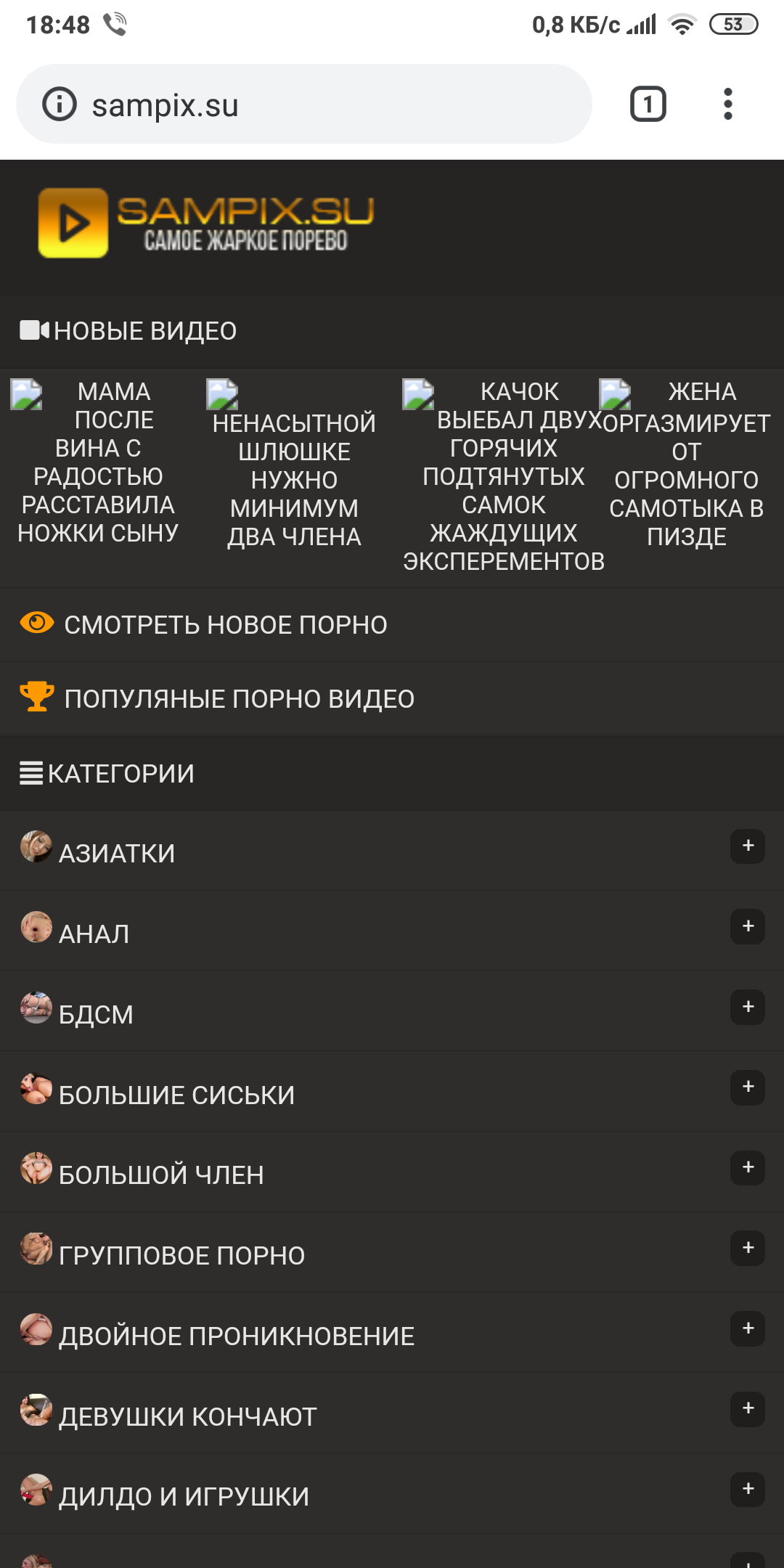Open the ДИЛДО И ИГРУШКИ category
The height and width of the screenshot is (1568, 784).
coord(184,1496)
